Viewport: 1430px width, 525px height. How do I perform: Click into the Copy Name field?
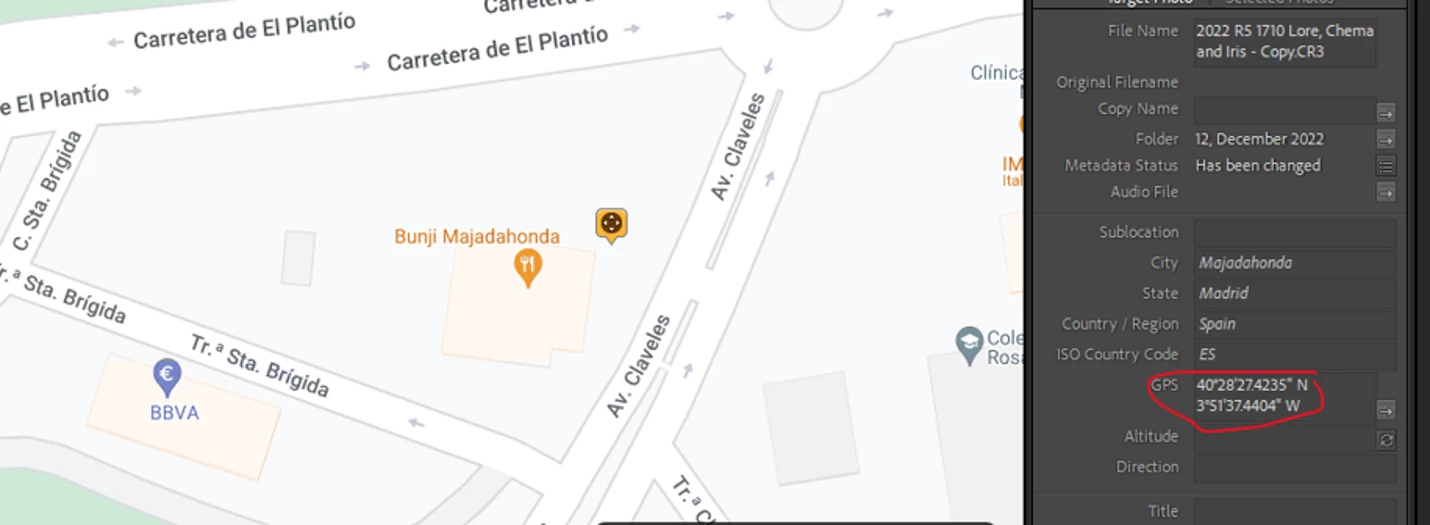(x=1284, y=109)
